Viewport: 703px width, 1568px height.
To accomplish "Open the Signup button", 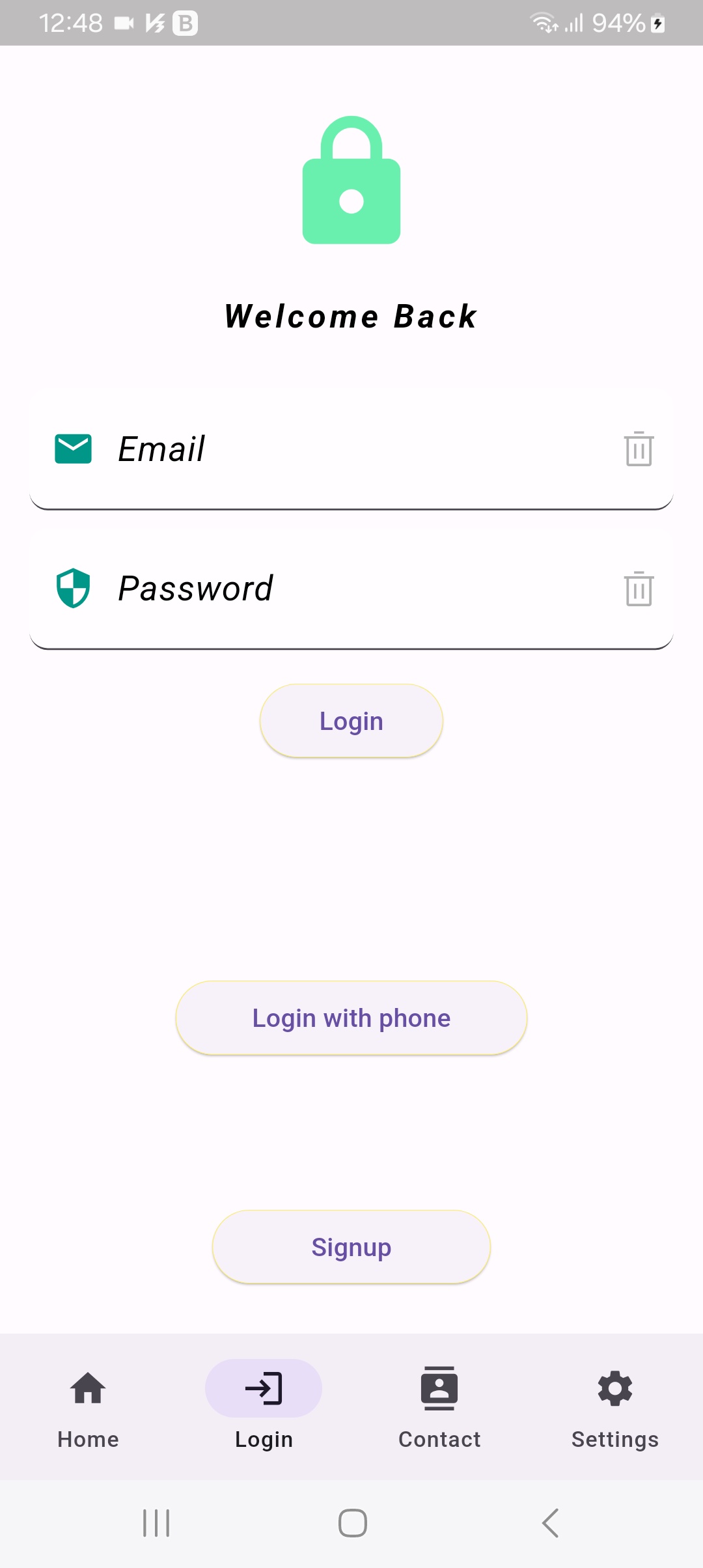I will coord(351,1247).
